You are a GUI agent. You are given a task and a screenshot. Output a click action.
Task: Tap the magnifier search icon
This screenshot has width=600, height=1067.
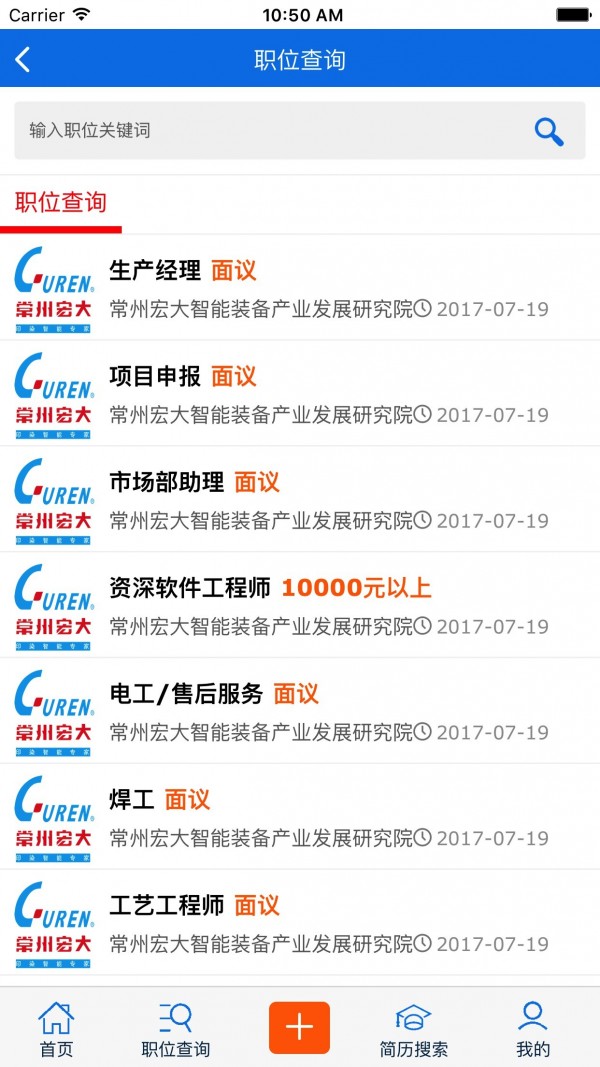pyautogui.click(x=548, y=131)
